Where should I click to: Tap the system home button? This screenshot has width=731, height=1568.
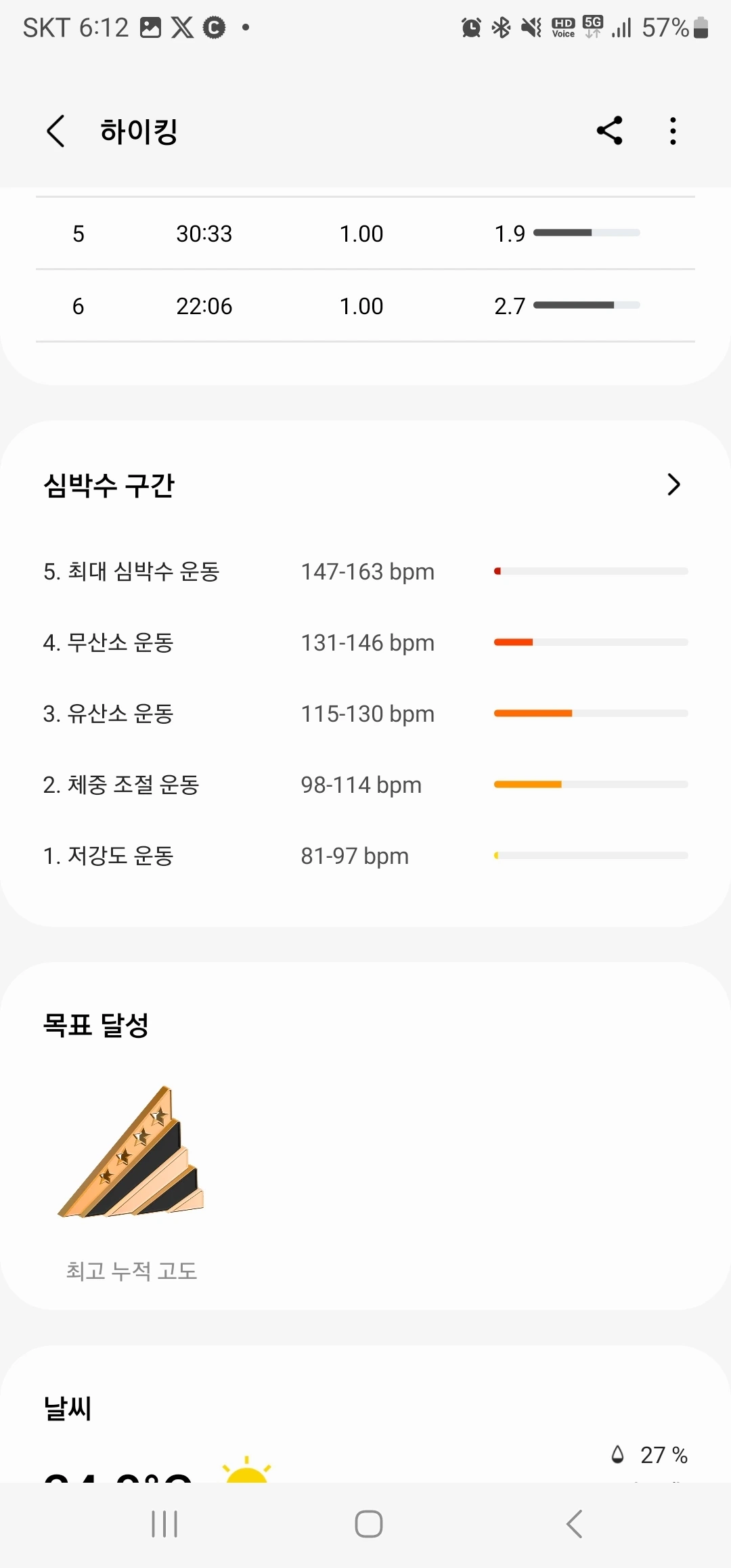(368, 1524)
